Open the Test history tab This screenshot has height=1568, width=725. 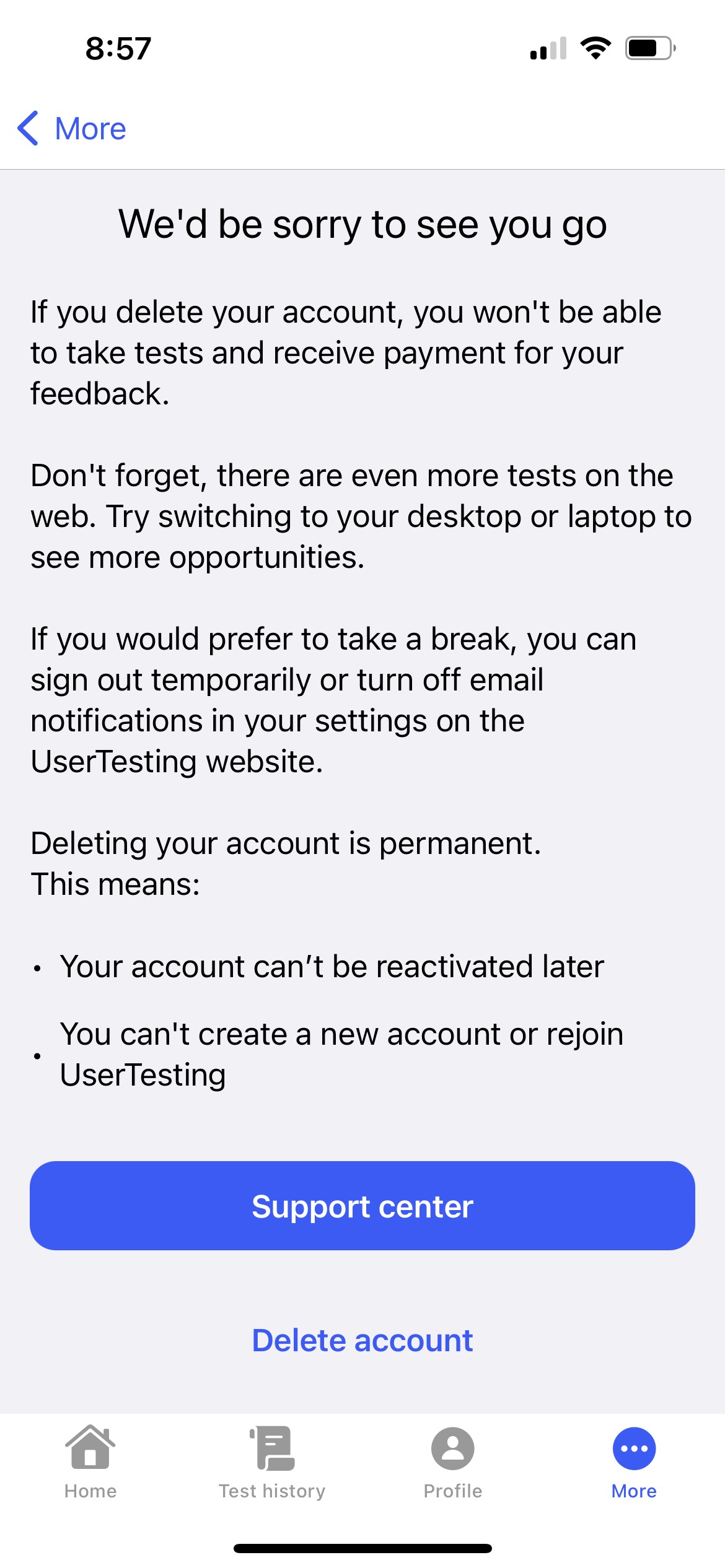(x=272, y=1463)
